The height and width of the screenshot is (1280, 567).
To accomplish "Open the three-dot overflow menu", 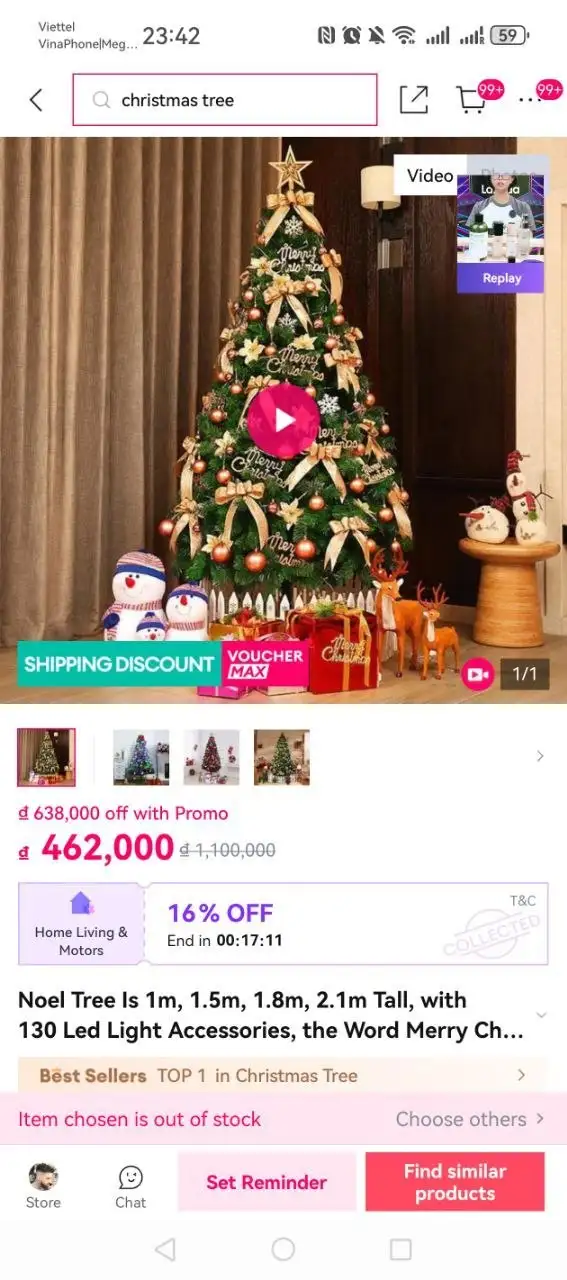I will [529, 100].
